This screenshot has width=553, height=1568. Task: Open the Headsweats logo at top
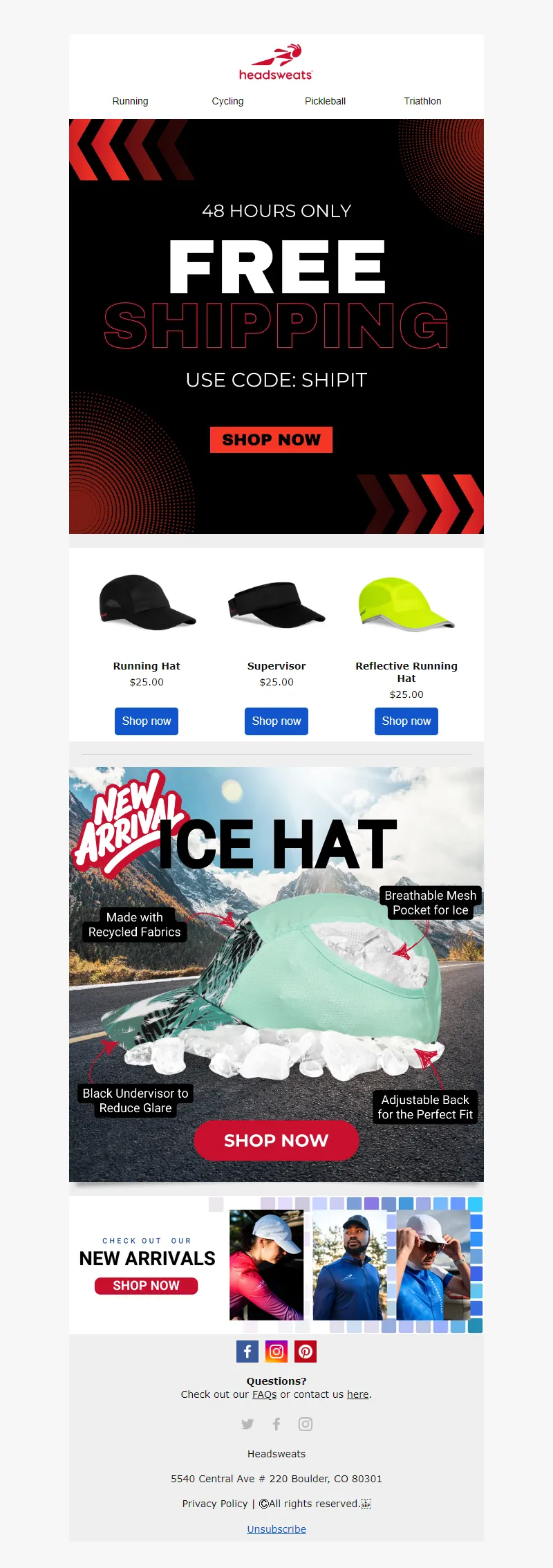point(276,63)
